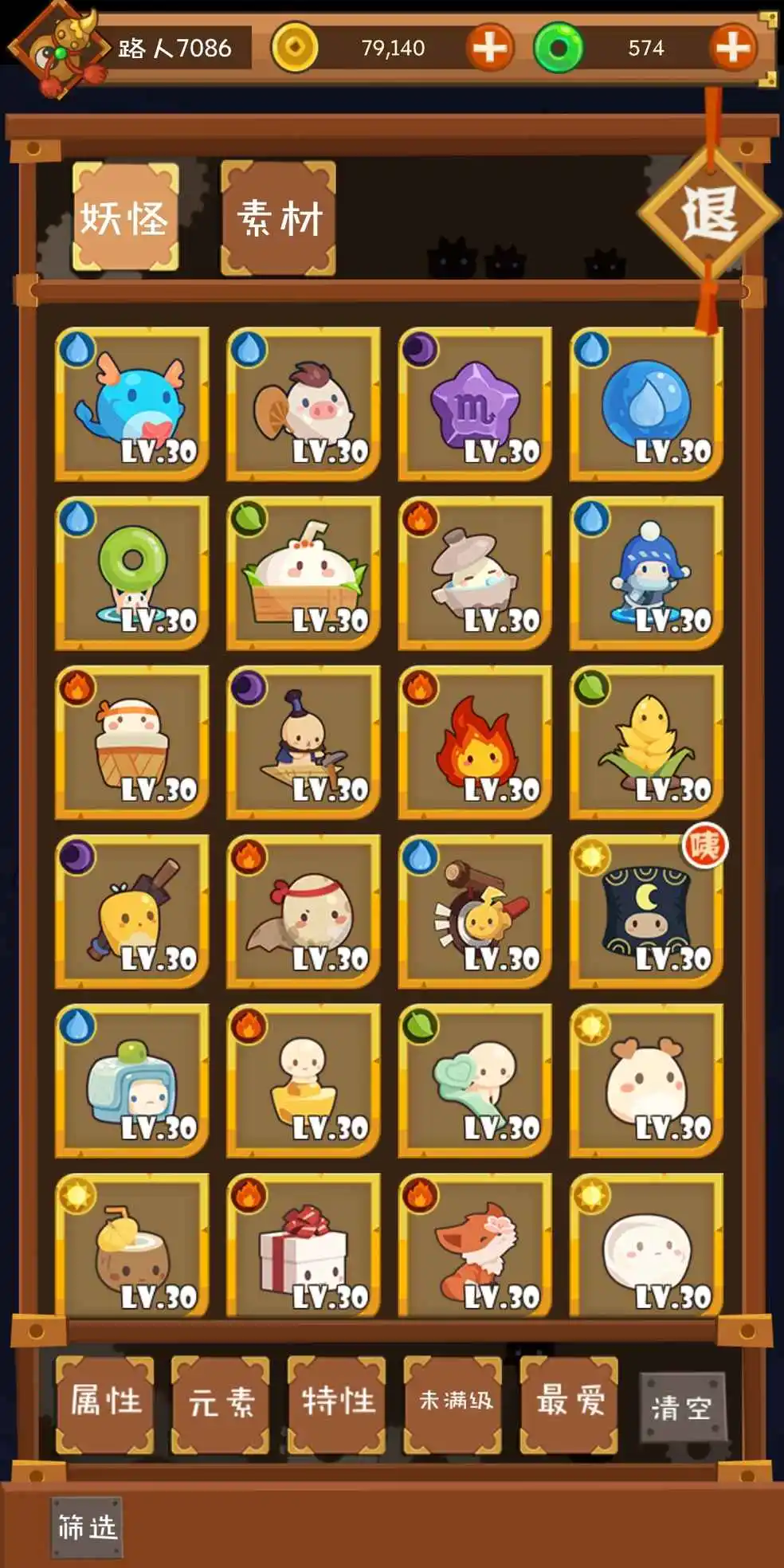
Task: Switch to the 素材 materials tab
Action: coord(277,218)
